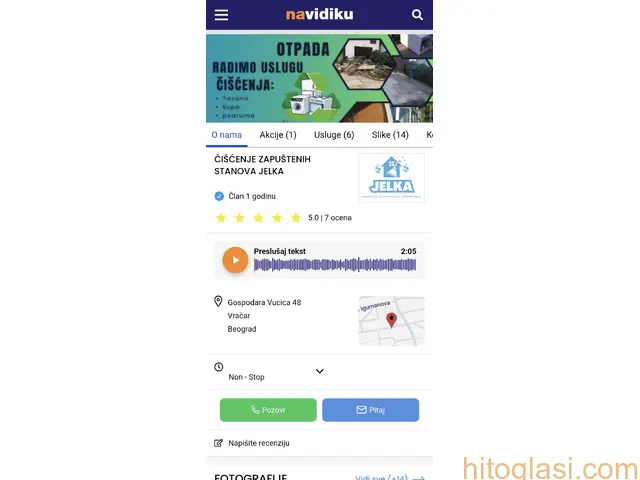The width and height of the screenshot is (640, 480).
Task: Switch to the Usluge (6) tab
Action: point(334,135)
